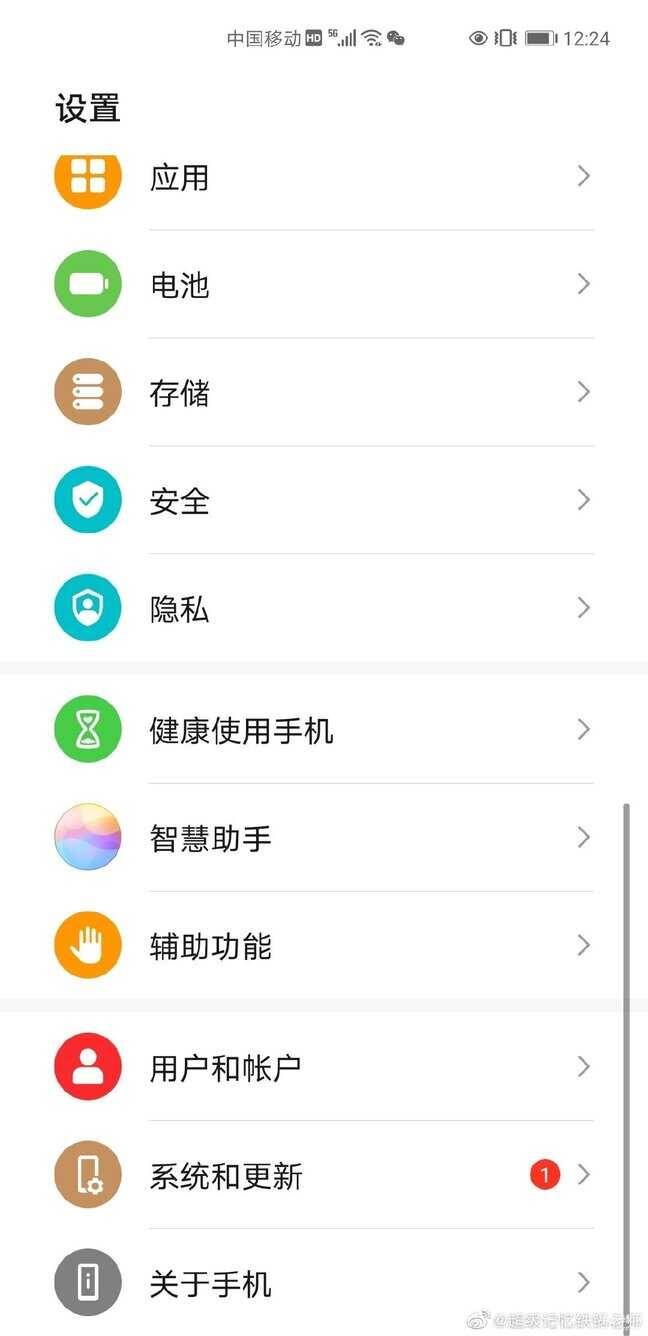
Task: Open 电池 battery settings
Action: 324,284
